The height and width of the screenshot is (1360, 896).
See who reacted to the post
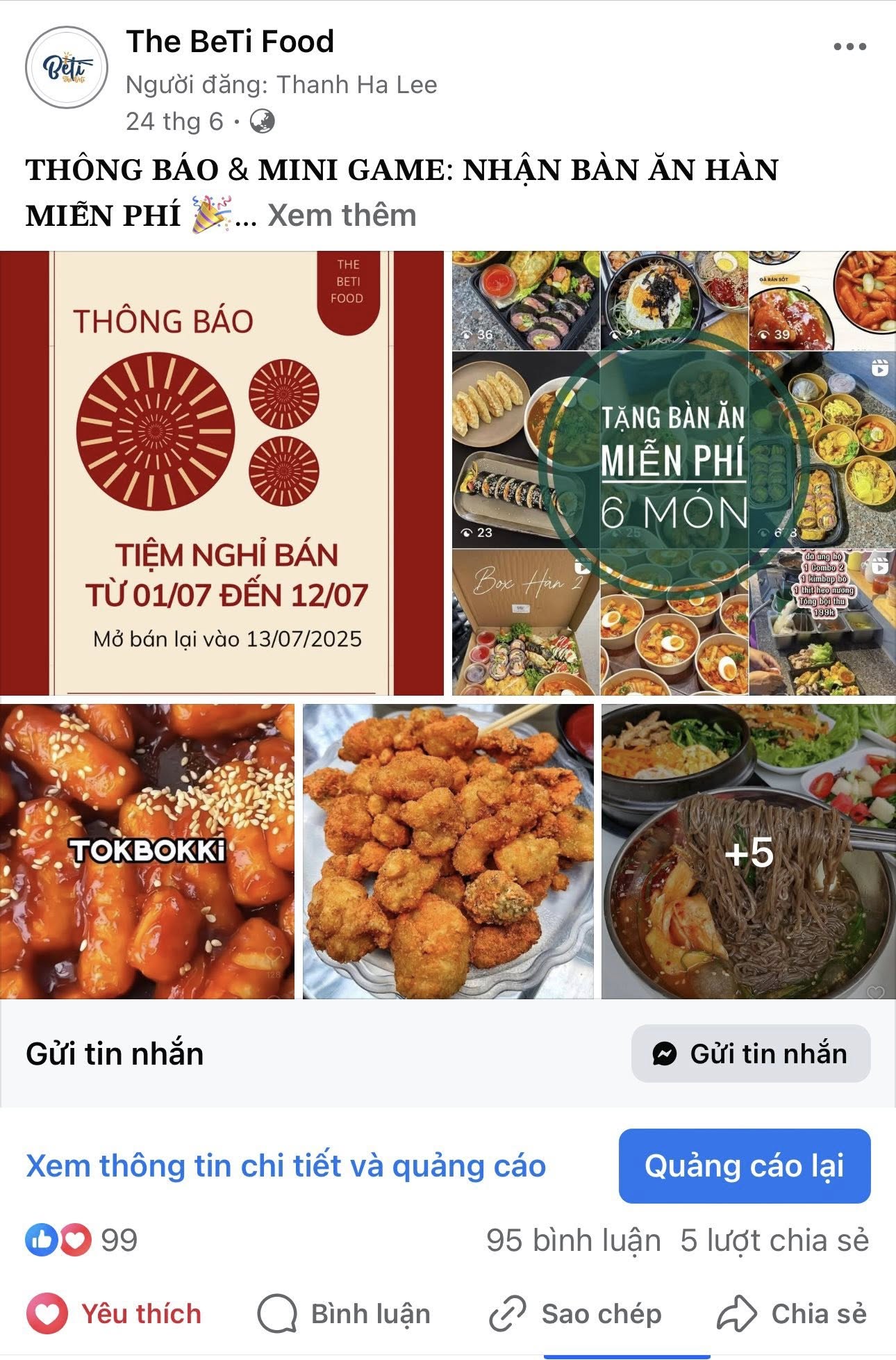coord(81,1240)
